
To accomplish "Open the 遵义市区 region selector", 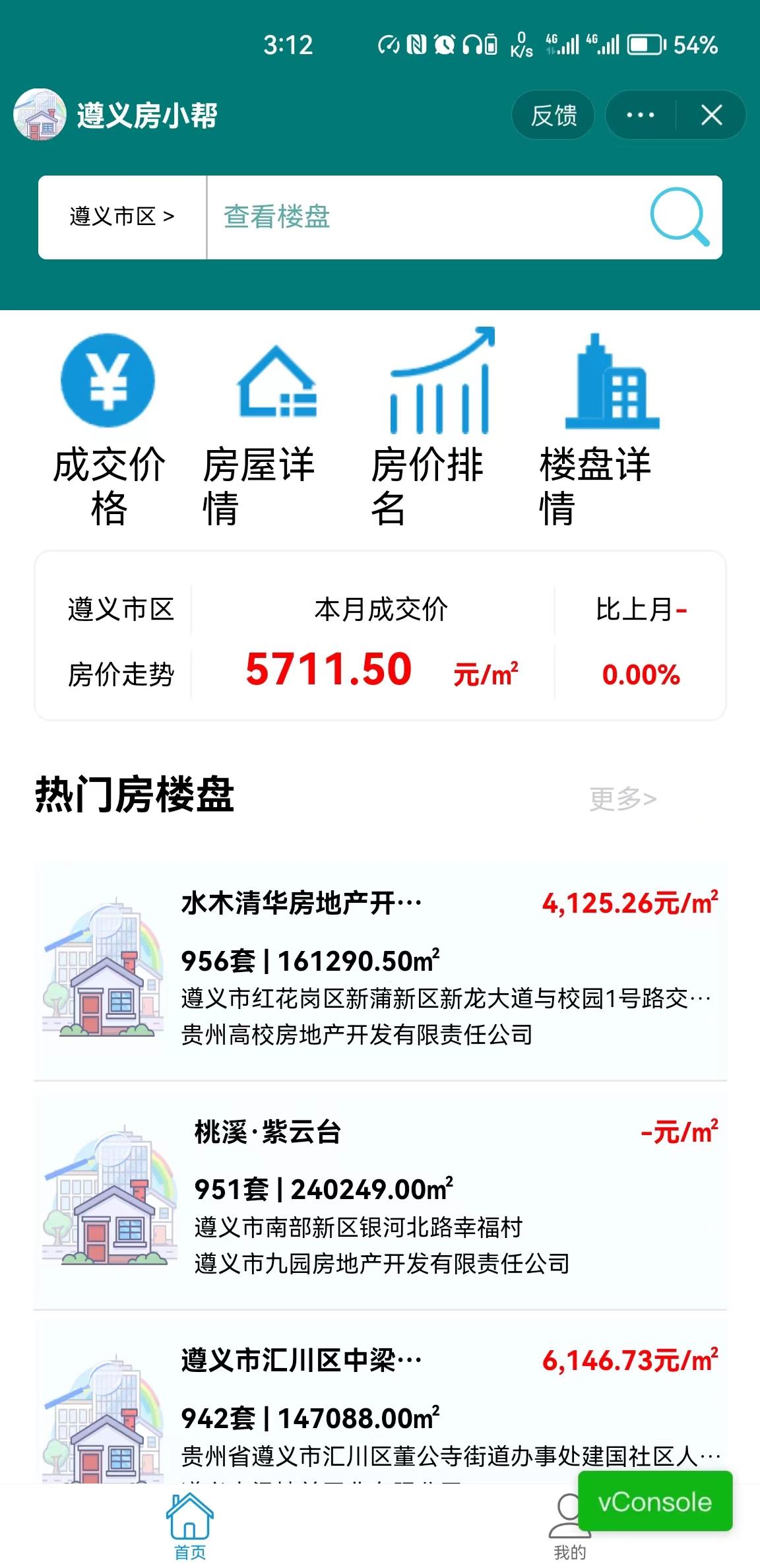I will (122, 216).
